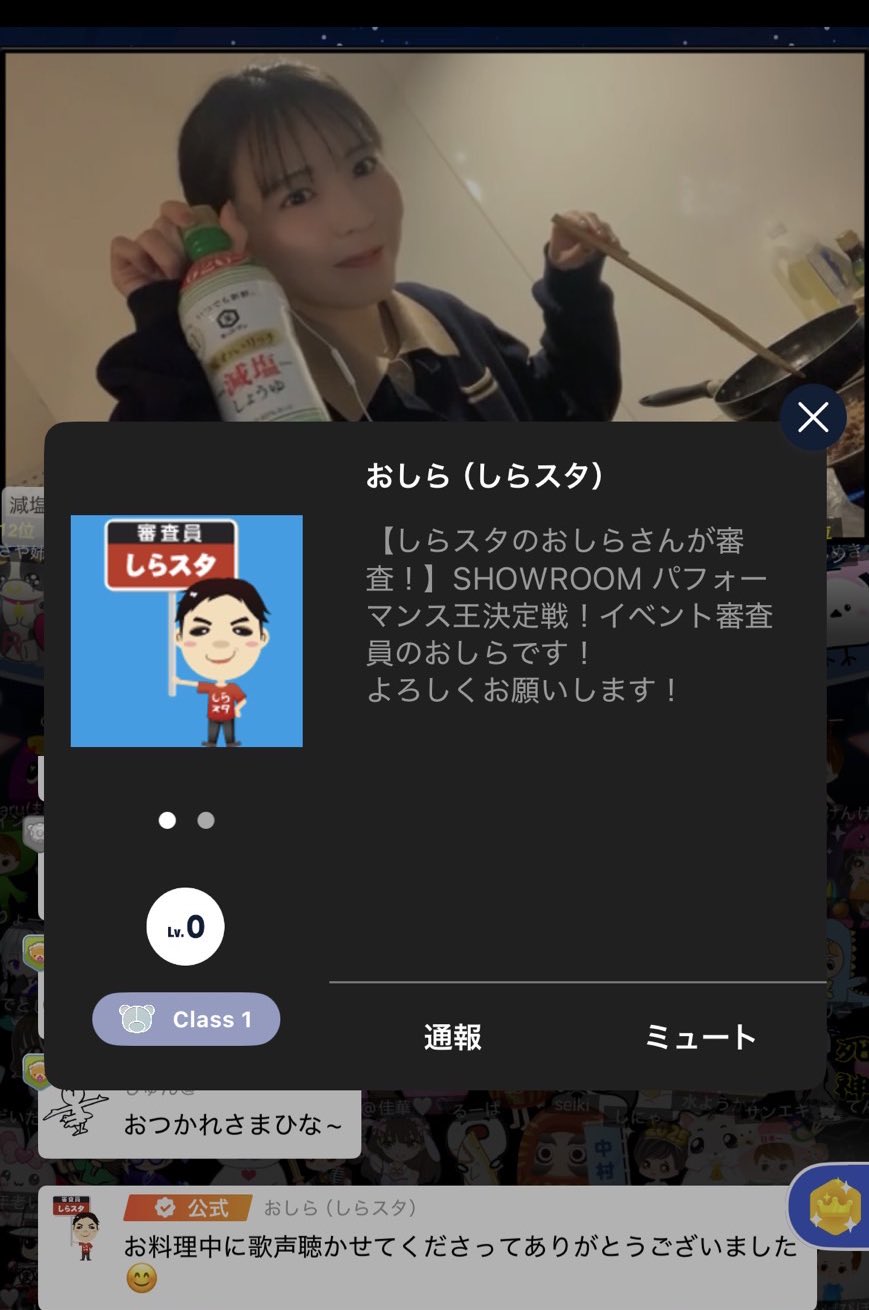The image size is (869, 1310).
Task: Tap the しらスタ profile avatar image
Action: coord(187,631)
